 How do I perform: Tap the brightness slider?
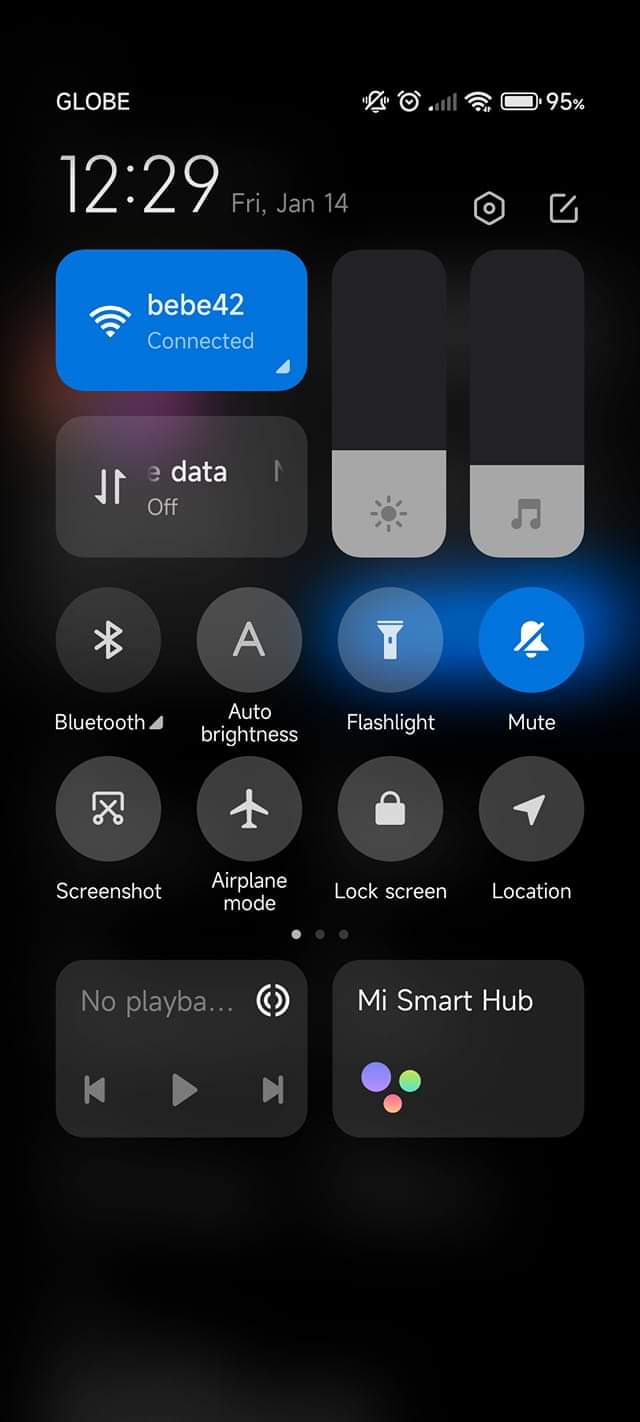tap(389, 403)
